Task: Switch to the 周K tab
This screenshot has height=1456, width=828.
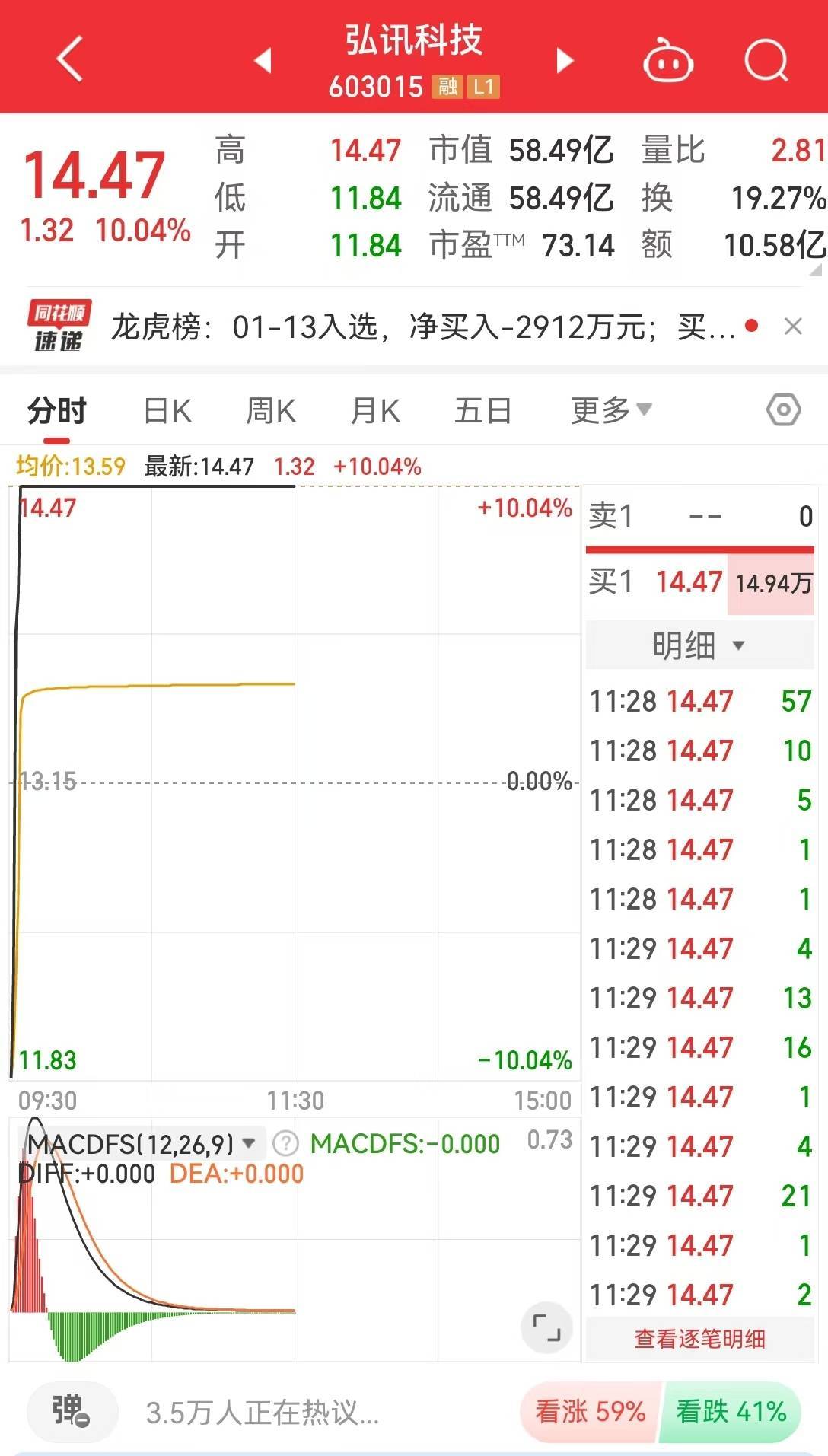Action: pos(270,411)
